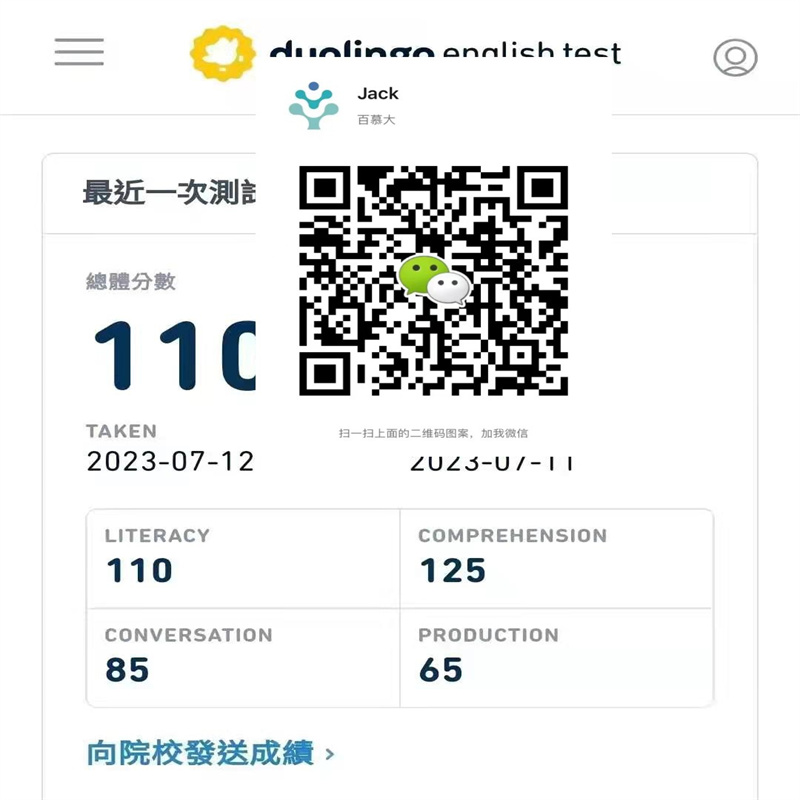Open the hamburger menu
Screen dimensions: 800x800
[79, 52]
